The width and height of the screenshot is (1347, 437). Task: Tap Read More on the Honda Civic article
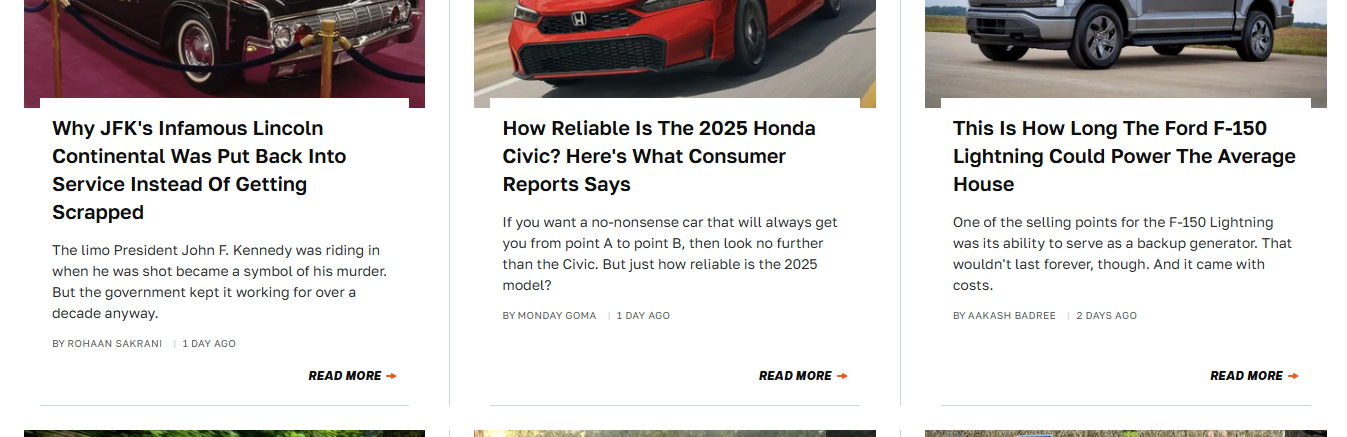(802, 376)
